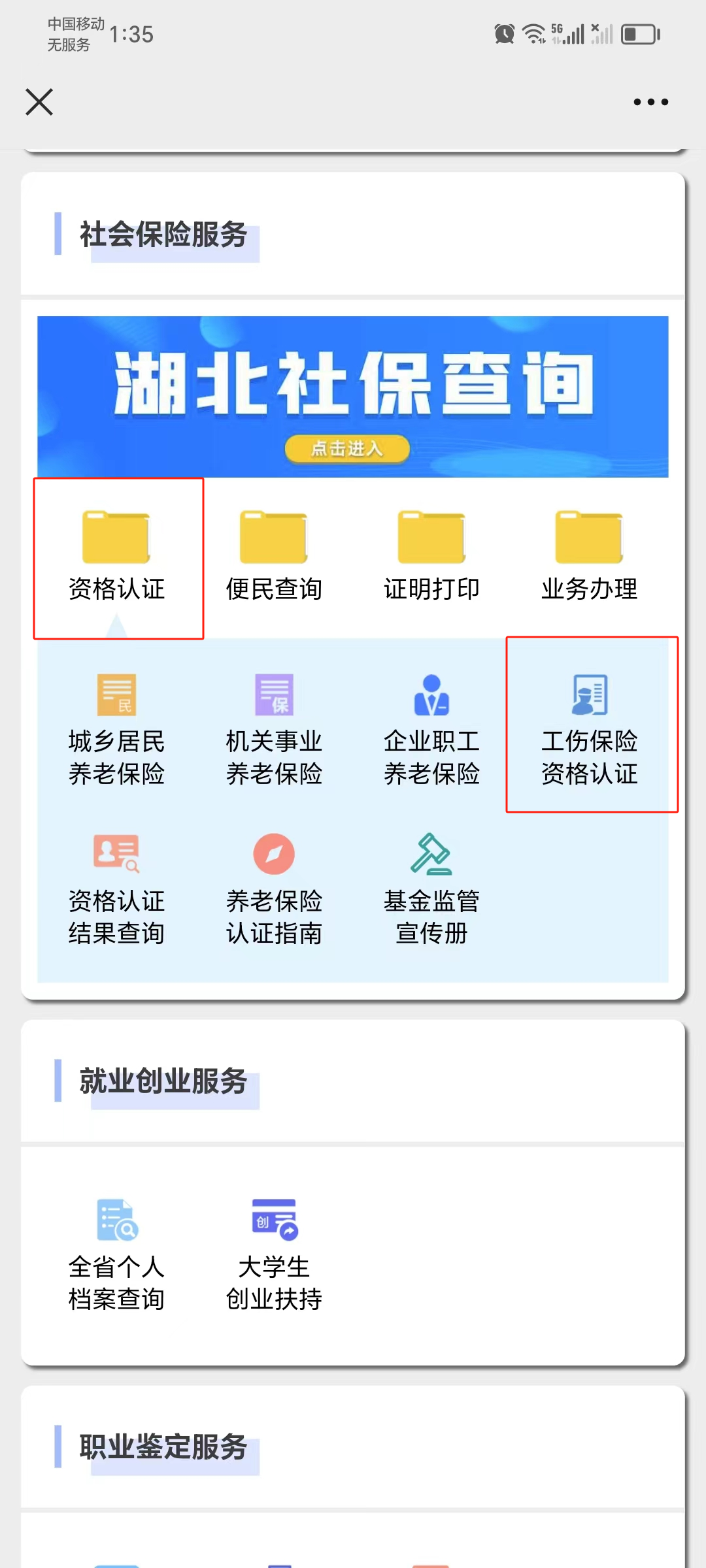View 养老保险认证指南
The width and height of the screenshot is (706, 1568).
click(x=274, y=889)
